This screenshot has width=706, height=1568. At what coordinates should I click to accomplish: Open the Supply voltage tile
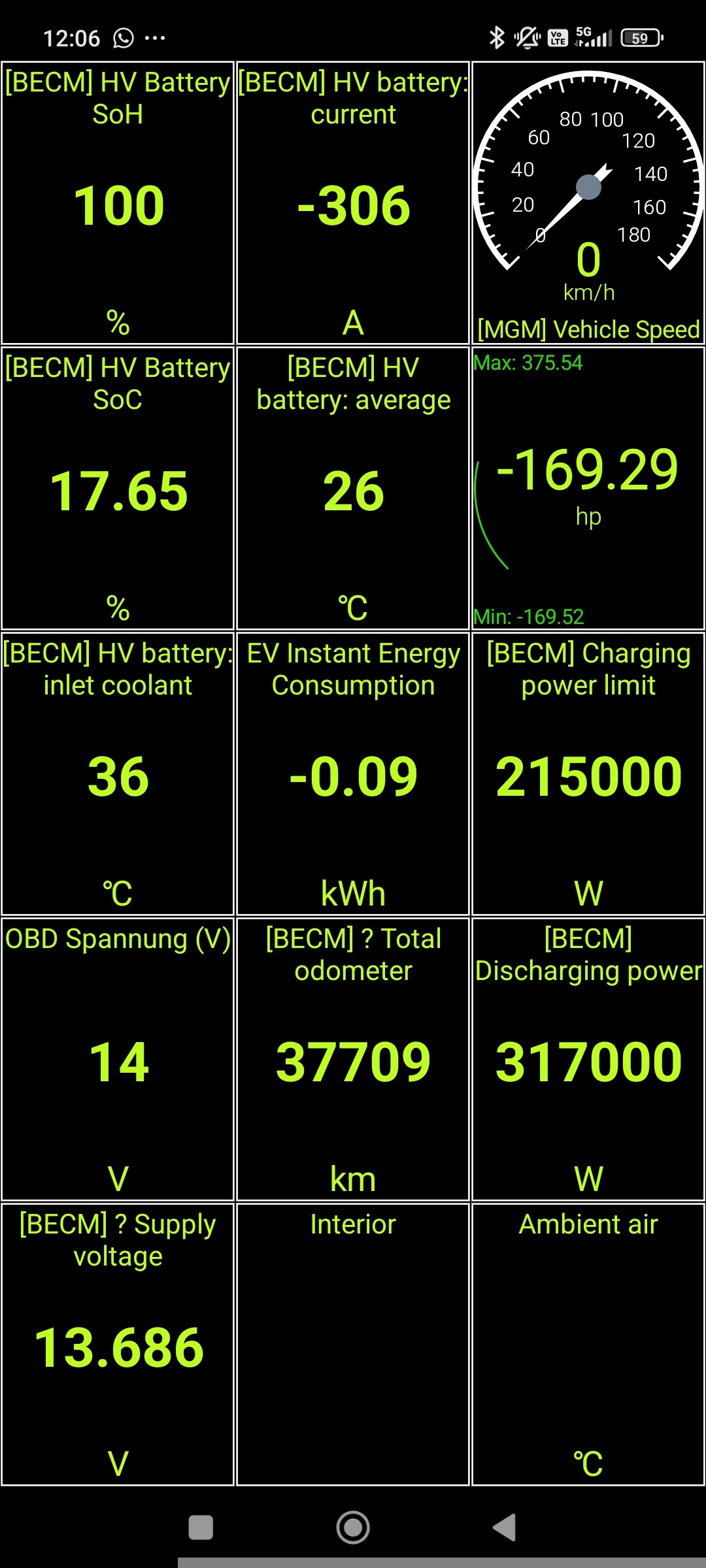coord(118,1345)
